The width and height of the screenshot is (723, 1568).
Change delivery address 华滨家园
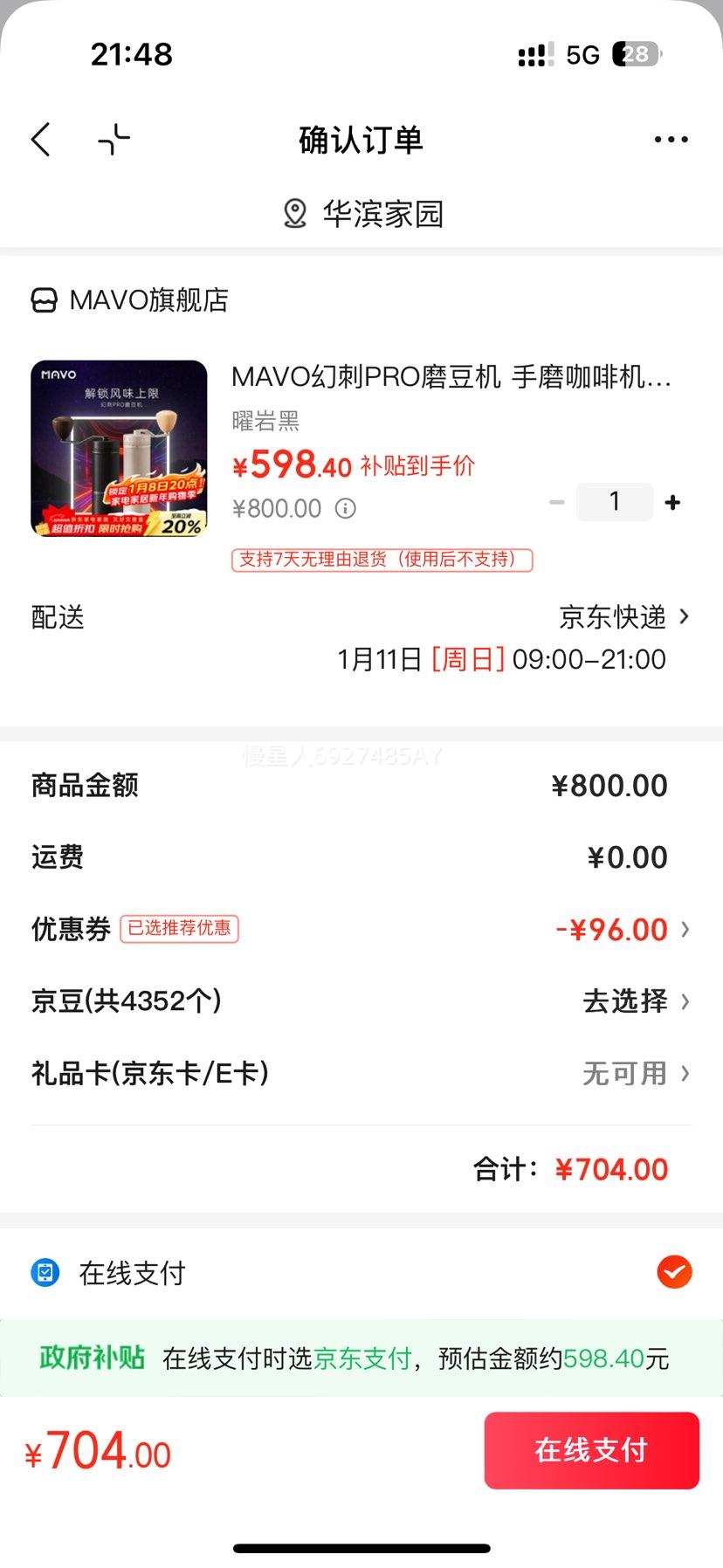(363, 214)
